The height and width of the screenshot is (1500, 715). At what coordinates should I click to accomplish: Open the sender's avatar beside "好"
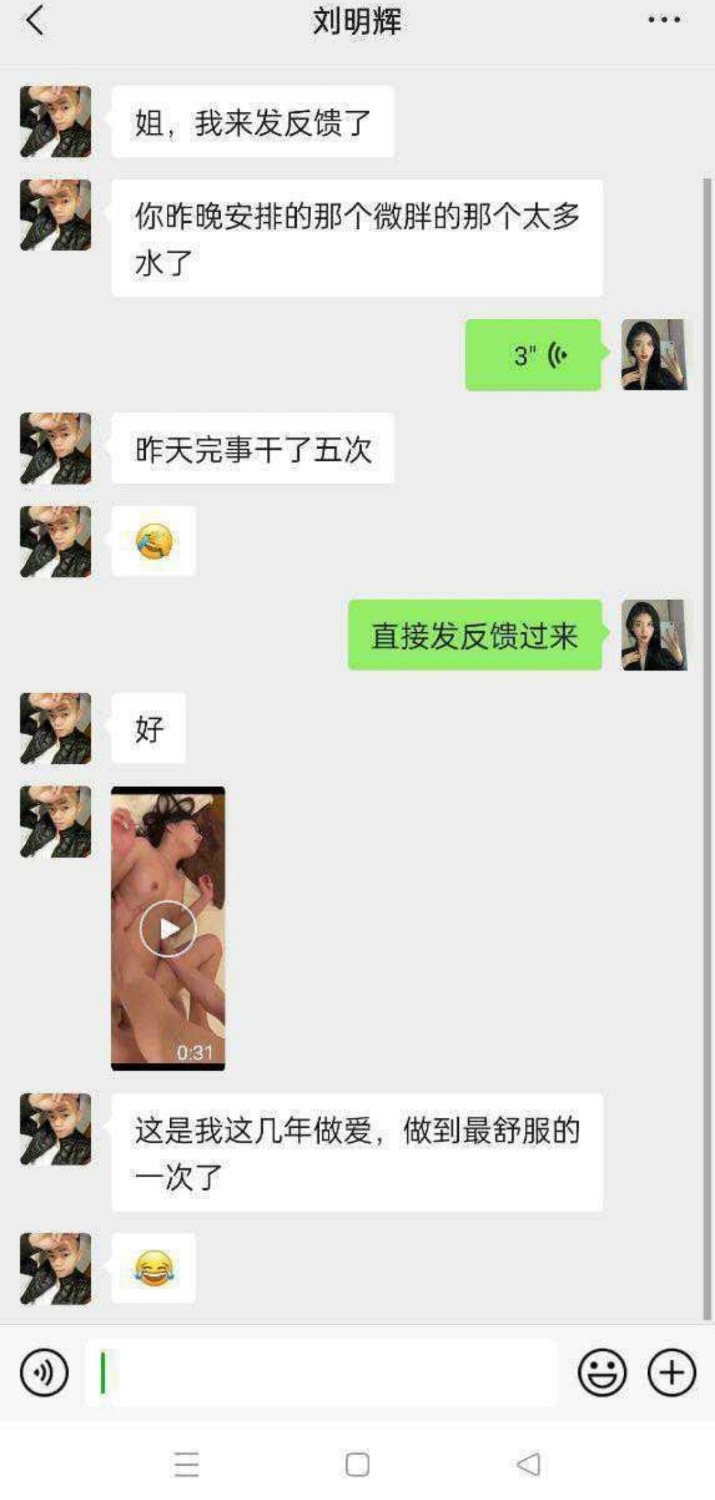click(56, 729)
